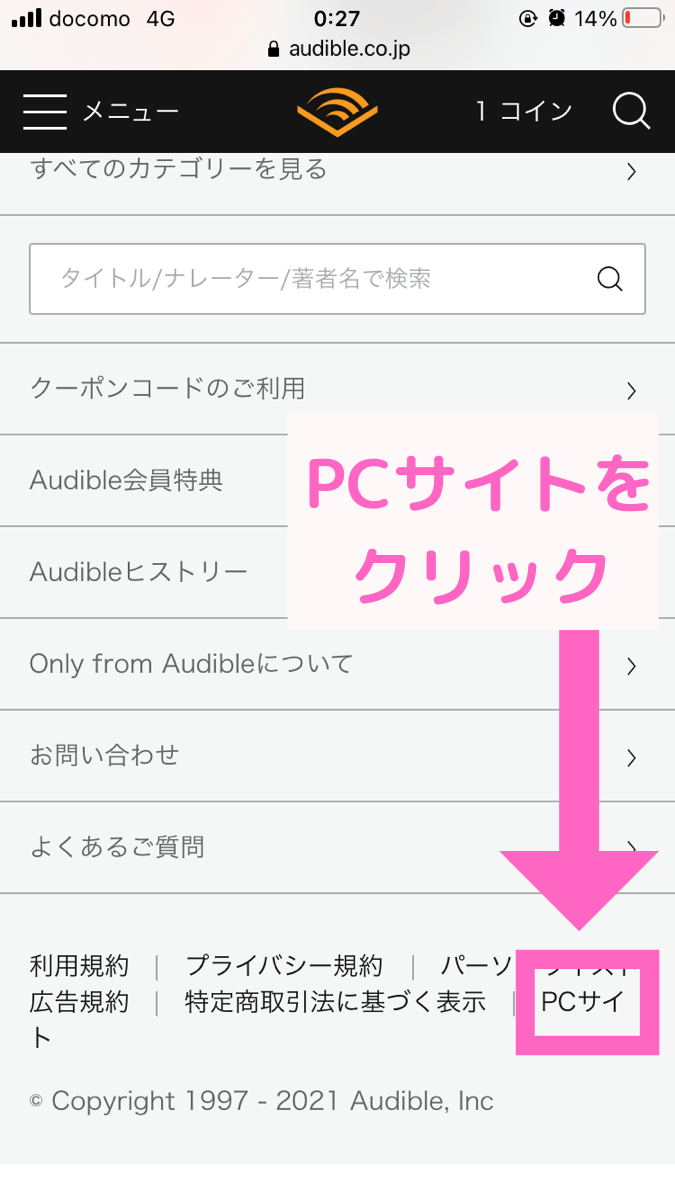Open 特定商取引法に基づく表示 link

[335, 1001]
